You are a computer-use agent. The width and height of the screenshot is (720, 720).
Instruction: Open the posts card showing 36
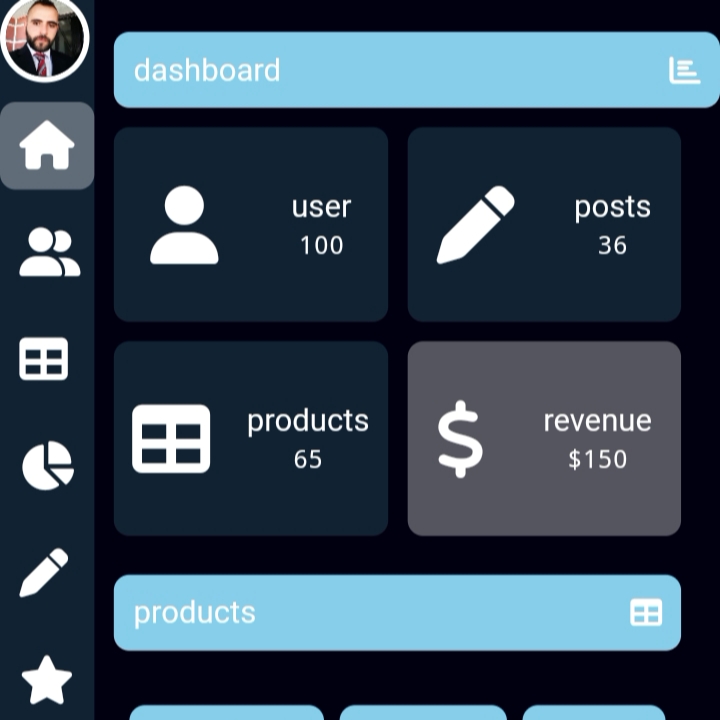[x=544, y=224]
